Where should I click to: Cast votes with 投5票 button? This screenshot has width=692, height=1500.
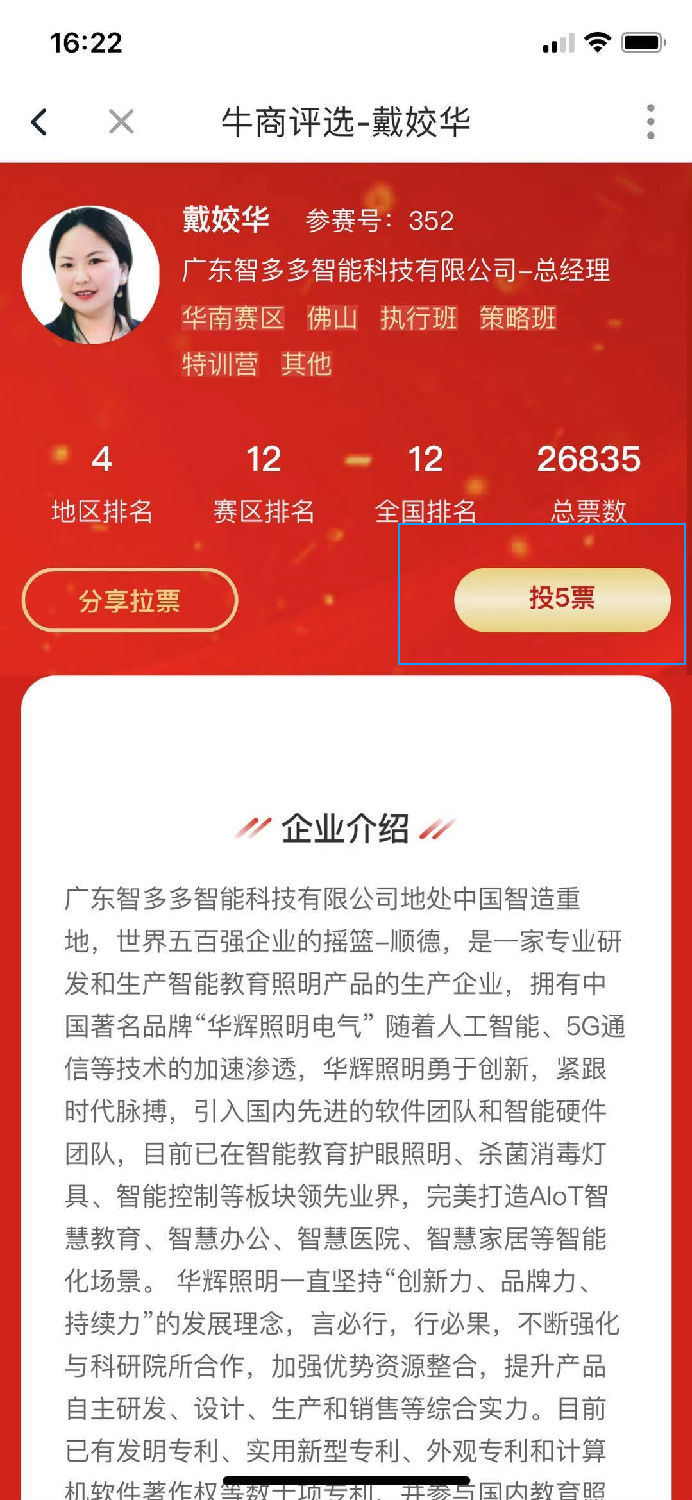[x=562, y=599]
